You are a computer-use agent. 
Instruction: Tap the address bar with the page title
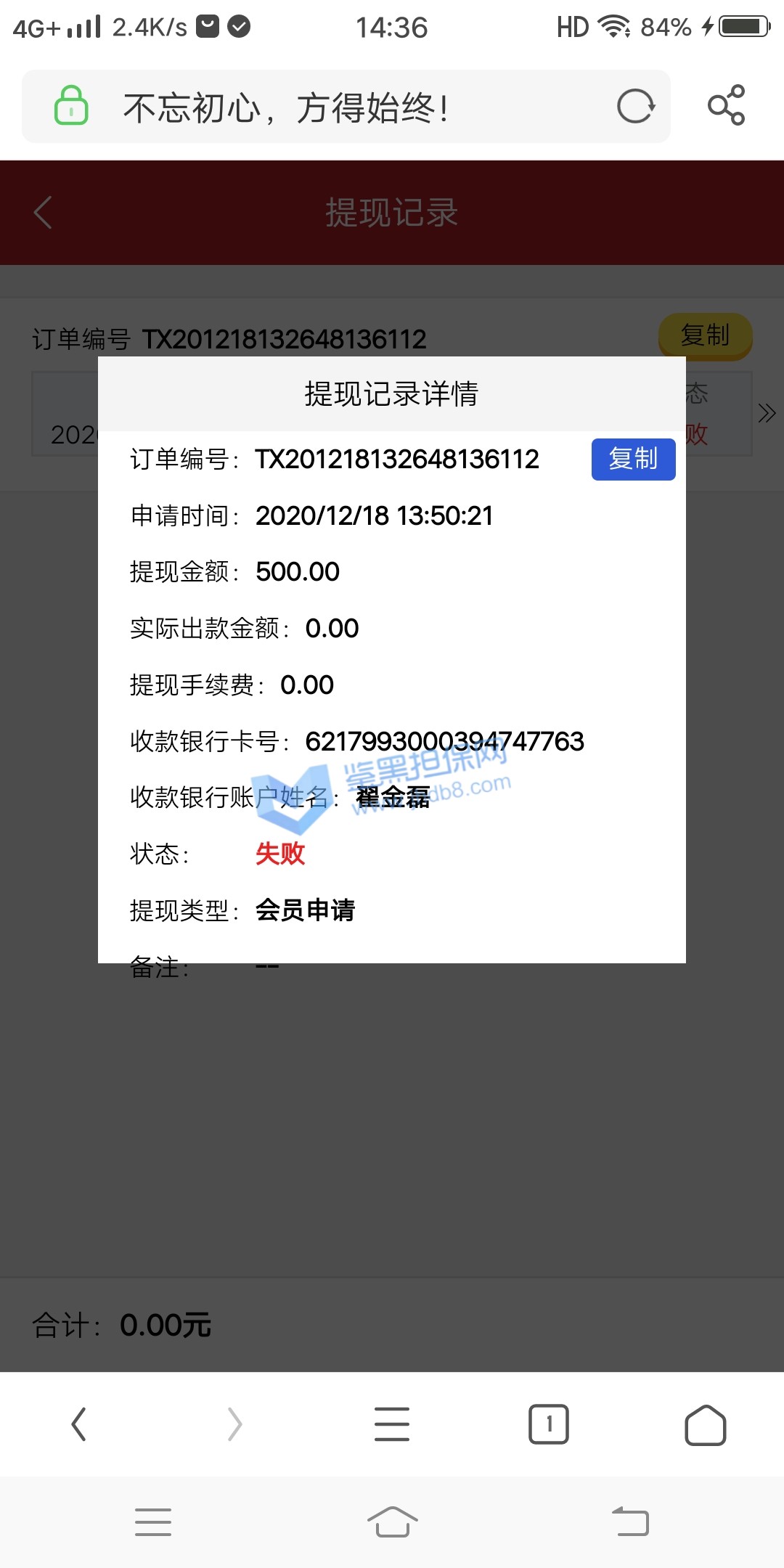[348, 107]
